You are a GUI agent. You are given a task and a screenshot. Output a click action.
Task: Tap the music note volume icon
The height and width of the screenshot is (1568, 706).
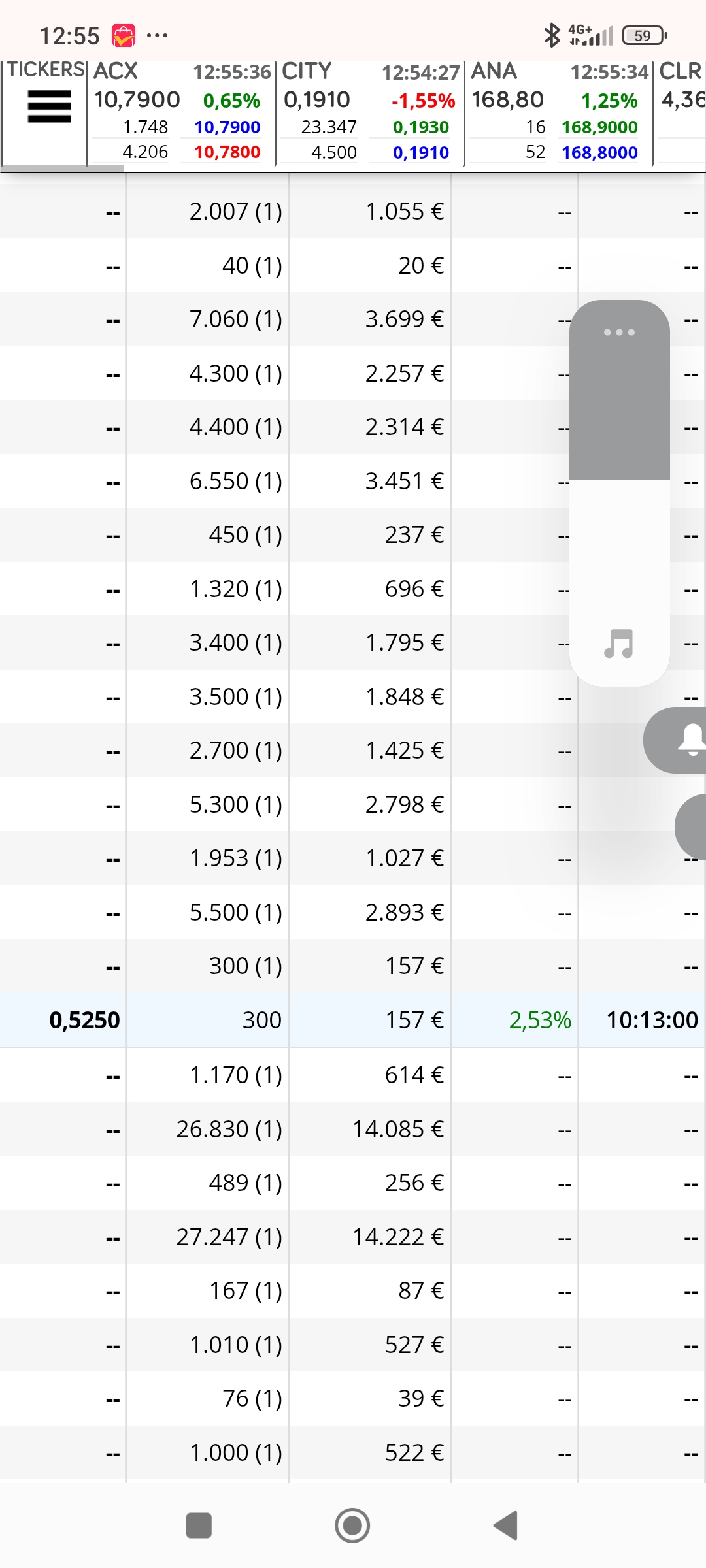619,644
